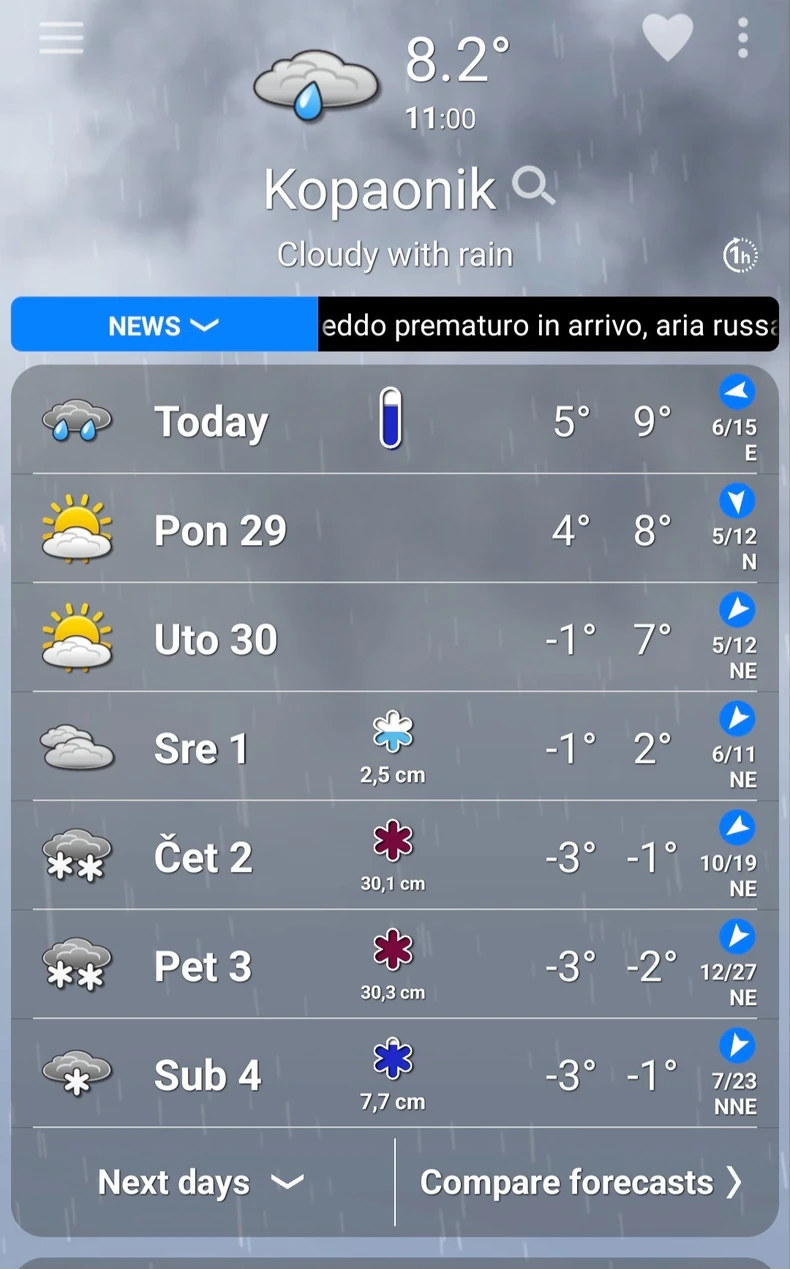
Task: Select the partly sunny icon for Pon 29
Action: pos(78,527)
